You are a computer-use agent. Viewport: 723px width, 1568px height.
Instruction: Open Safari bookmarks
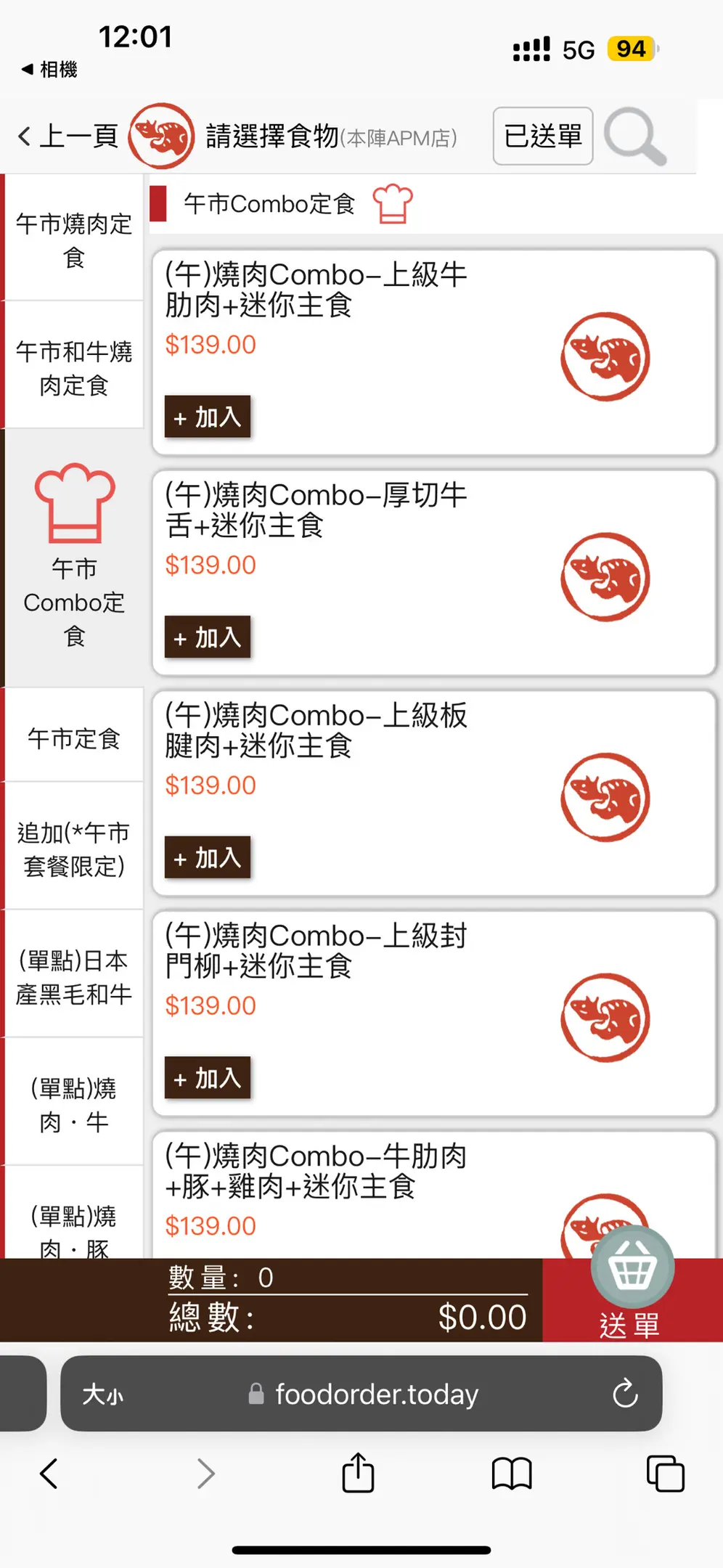point(512,1474)
